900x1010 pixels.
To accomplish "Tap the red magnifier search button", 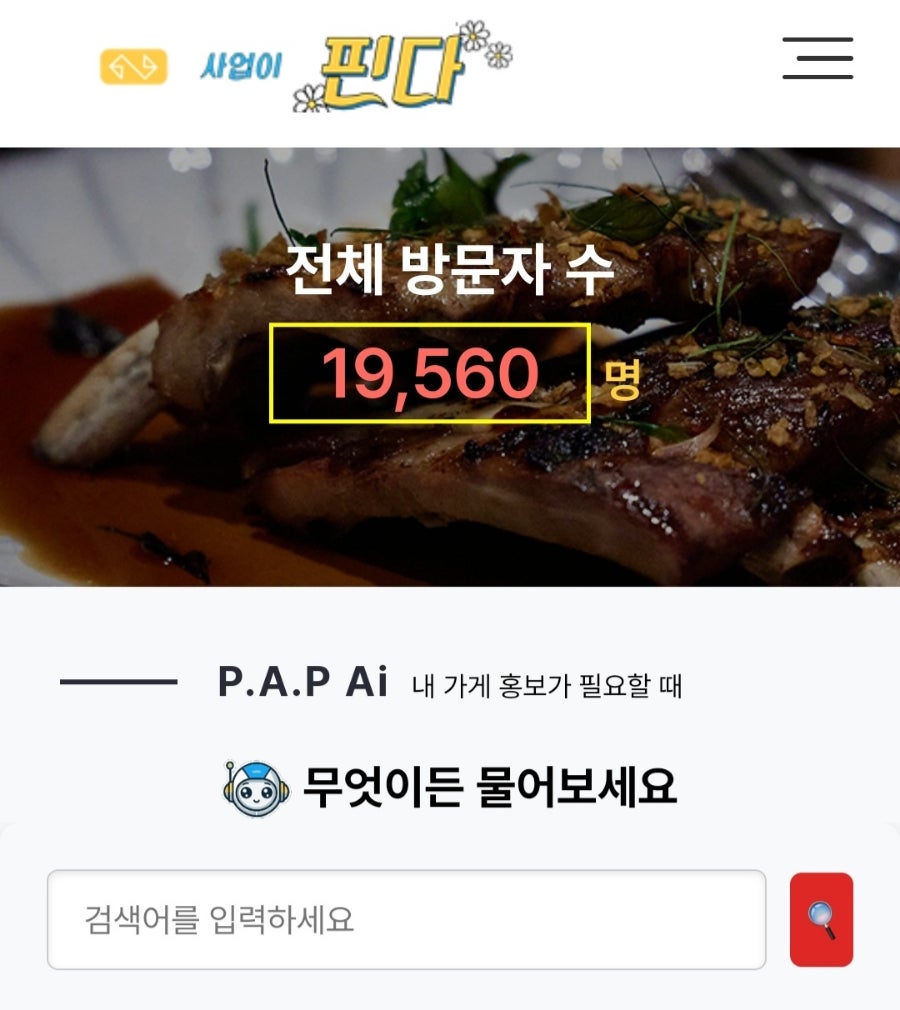I will coord(821,919).
